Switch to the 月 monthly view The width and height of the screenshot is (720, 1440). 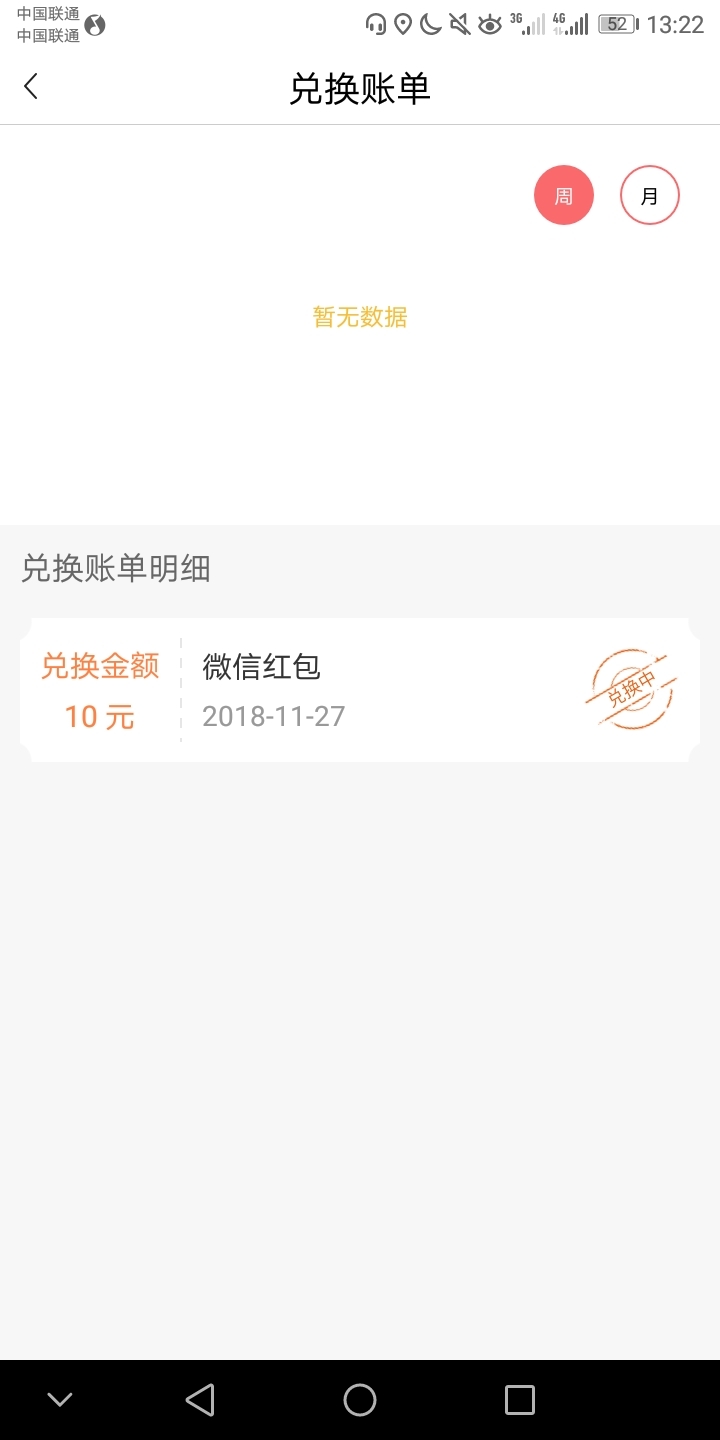[x=650, y=195]
